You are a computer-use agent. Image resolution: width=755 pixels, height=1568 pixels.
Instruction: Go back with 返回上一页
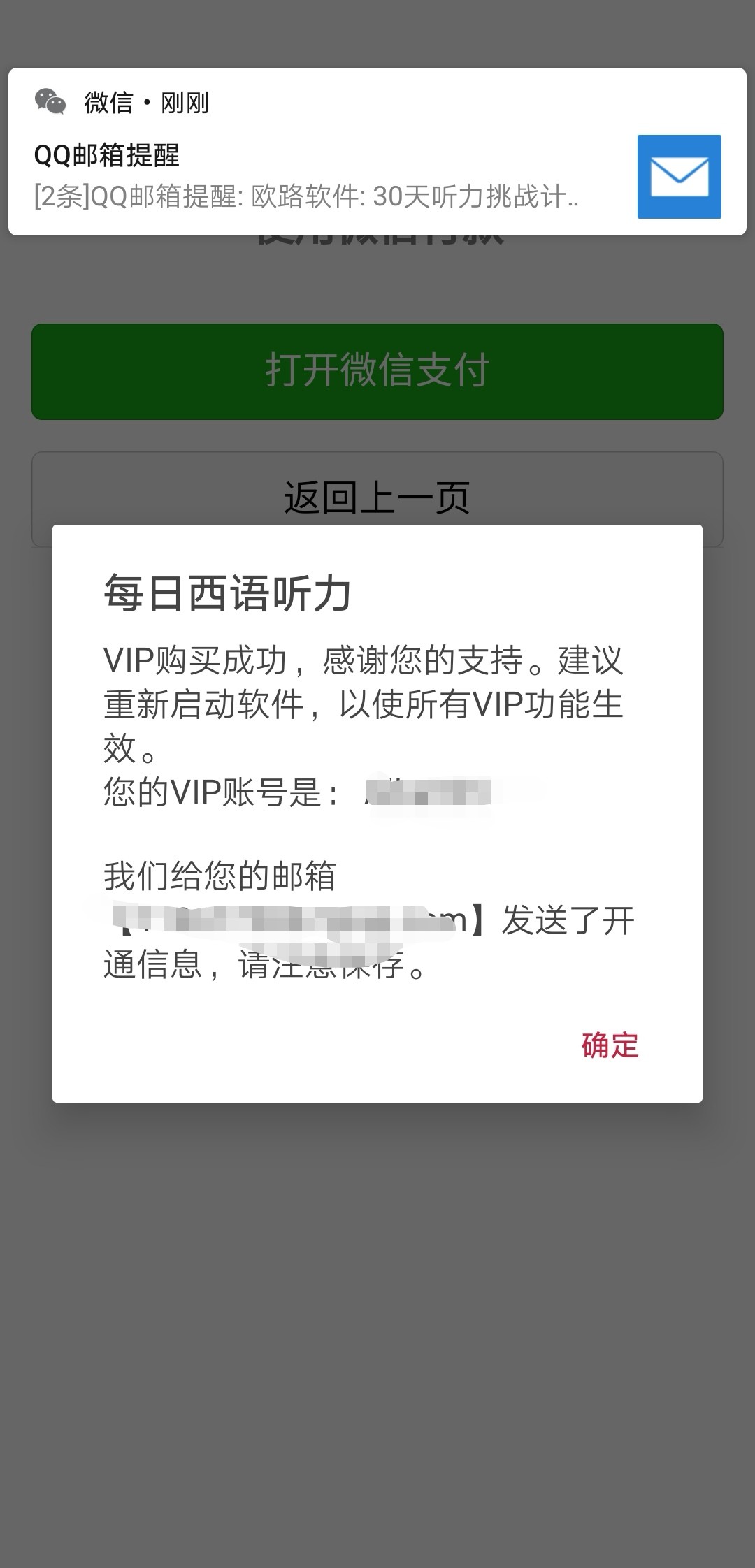pyautogui.click(x=377, y=498)
